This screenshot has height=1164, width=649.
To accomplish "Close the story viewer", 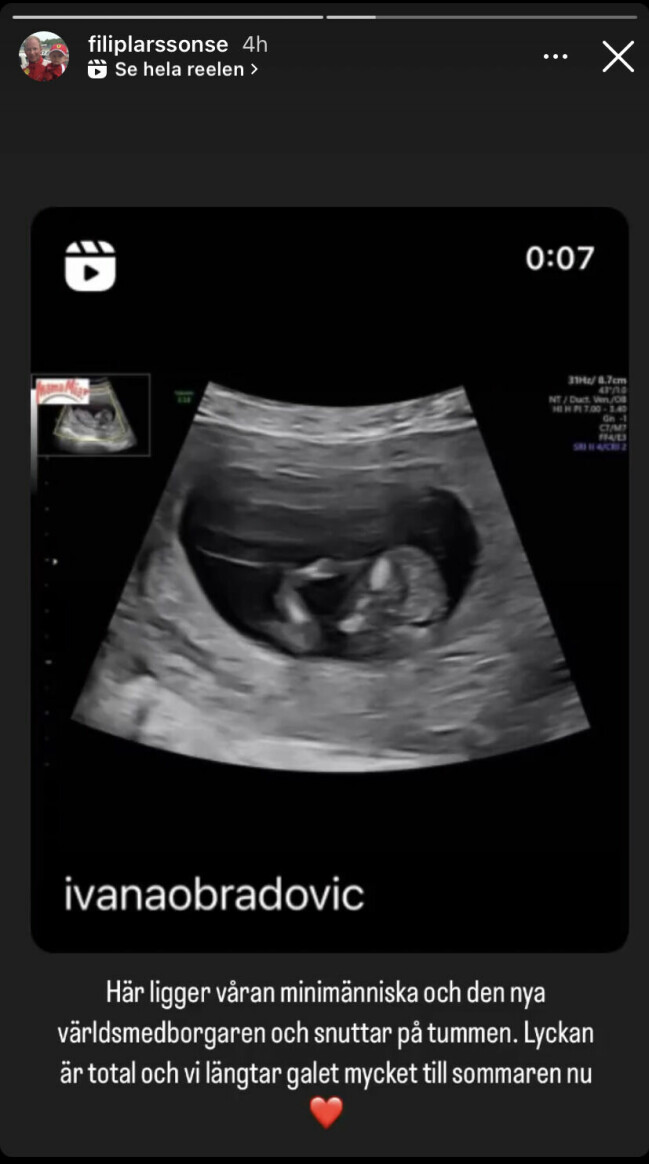I will [618, 57].
